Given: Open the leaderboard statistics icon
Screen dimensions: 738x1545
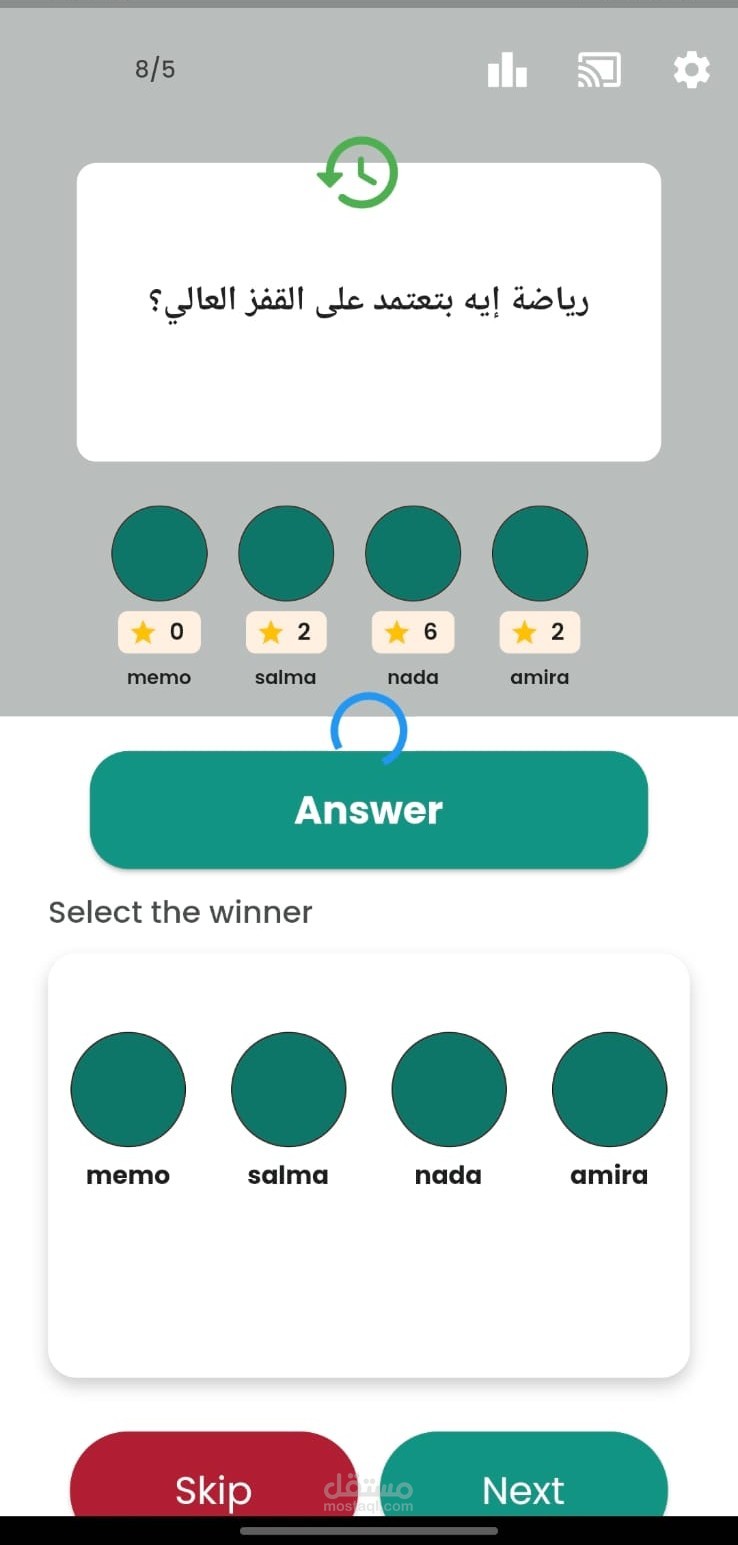Looking at the screenshot, I should tap(507, 71).
